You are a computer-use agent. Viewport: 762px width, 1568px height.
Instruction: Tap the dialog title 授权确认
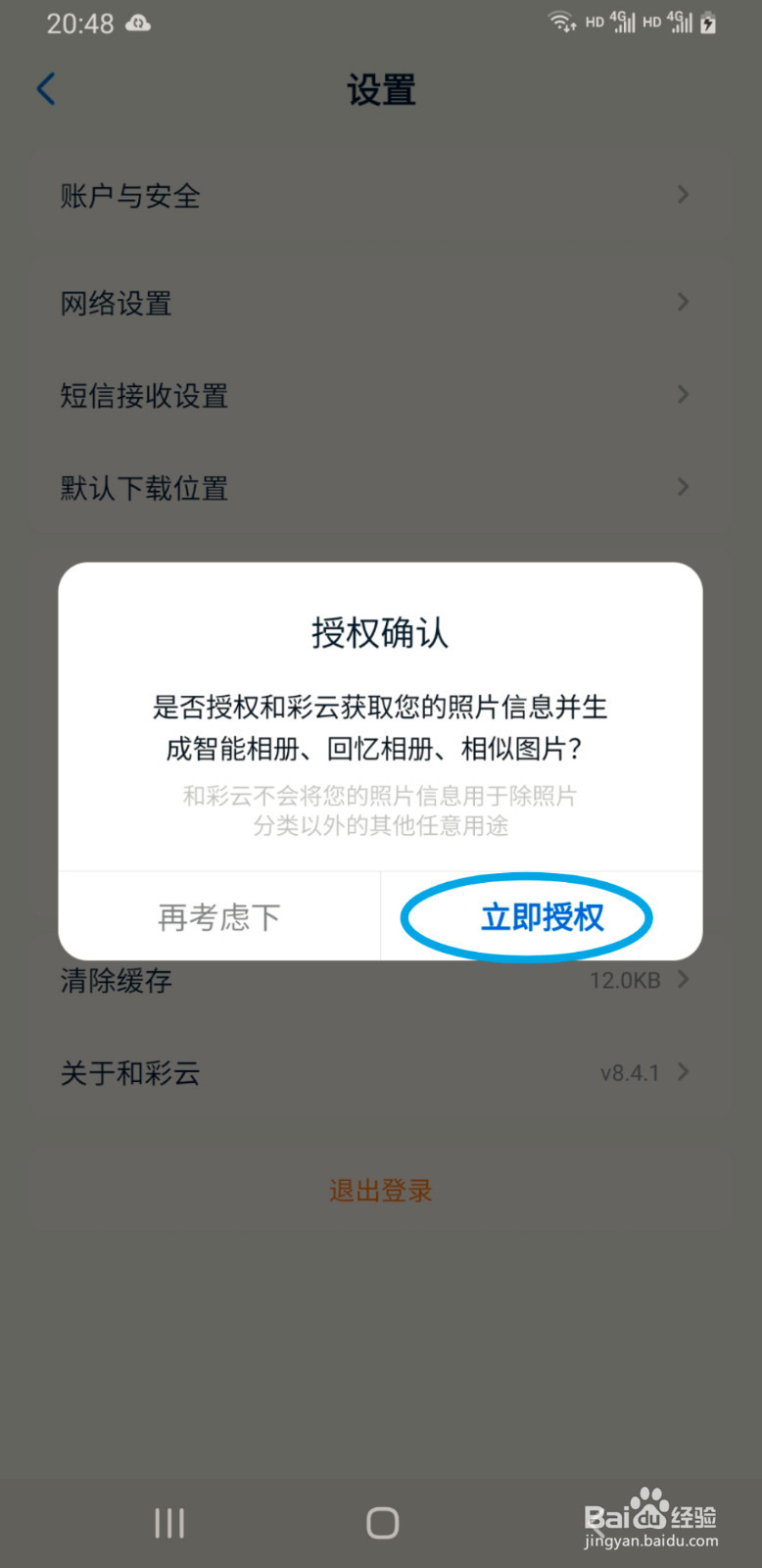[381, 633]
